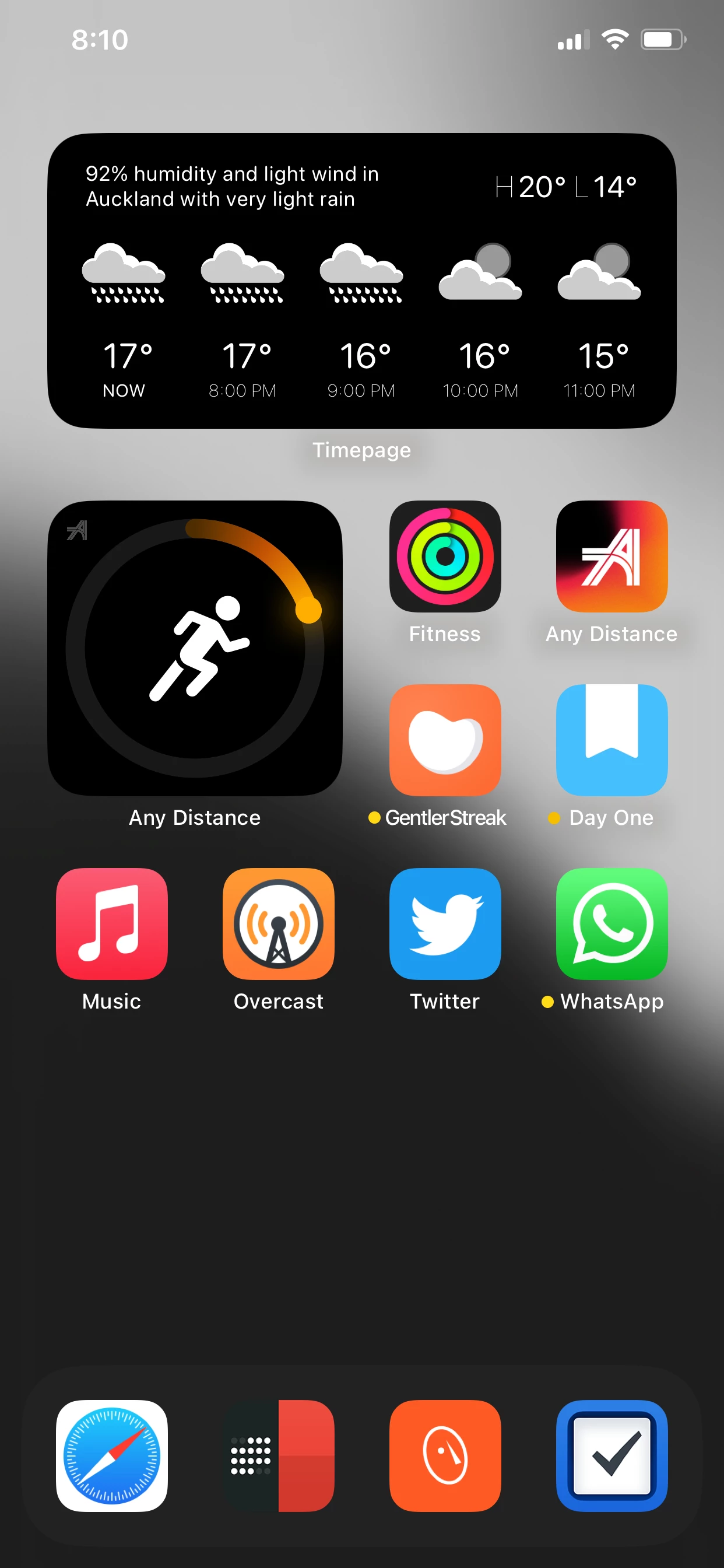
Task: Launch the orange timer app in dock
Action: [445, 1456]
